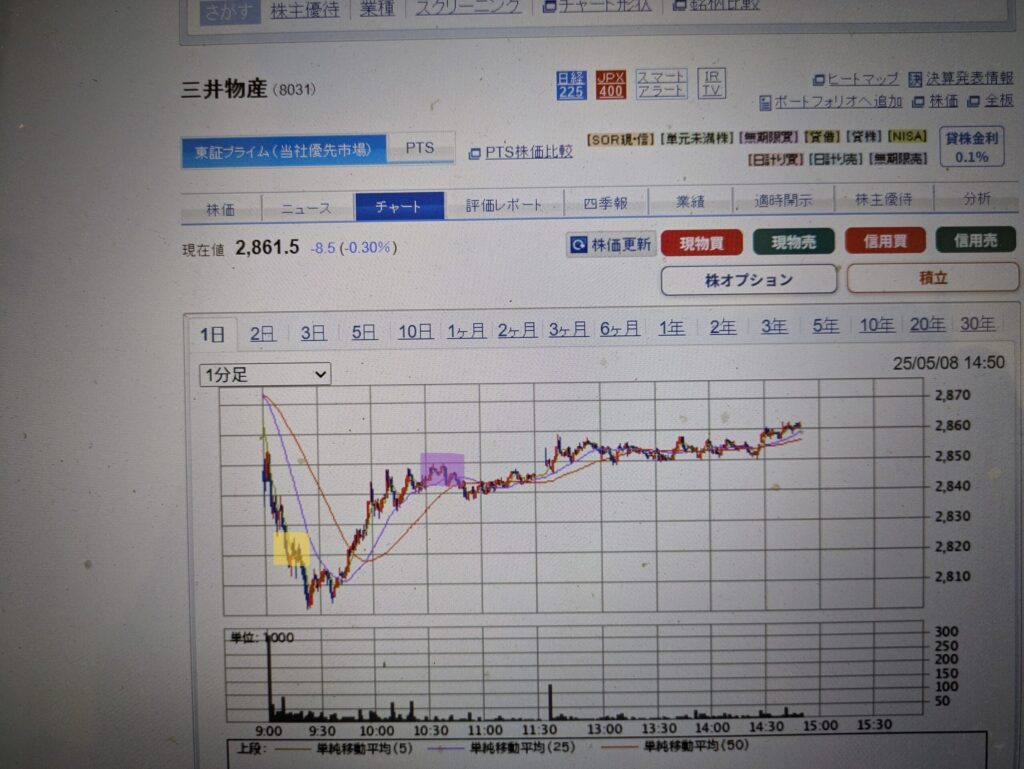Refresh the price with 株価更新
Screen dimensions: 1024x769
[x=611, y=244]
